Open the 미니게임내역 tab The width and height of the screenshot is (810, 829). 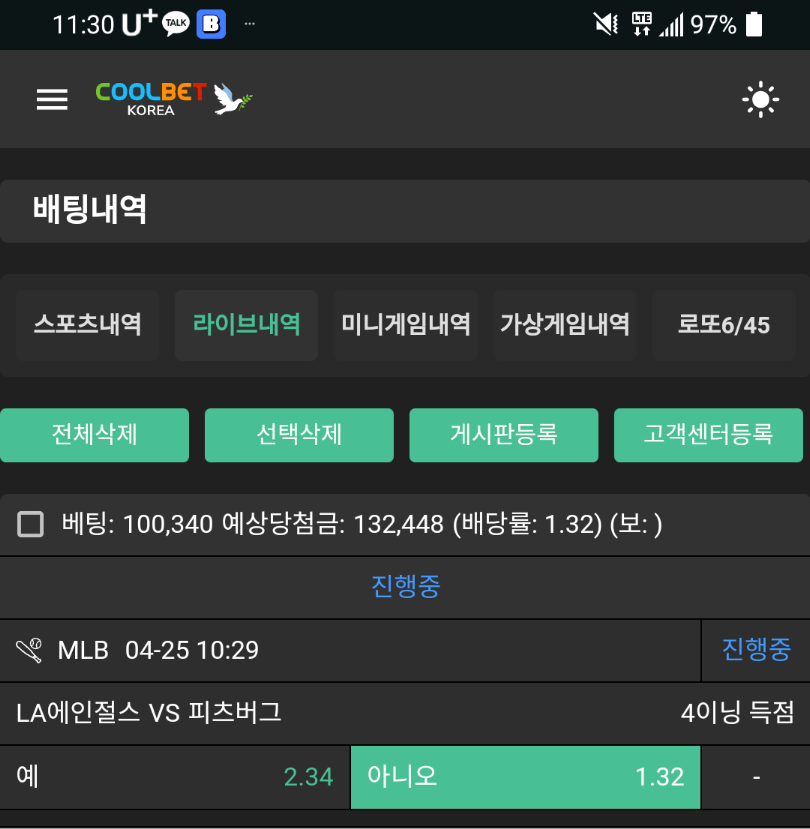(x=405, y=325)
